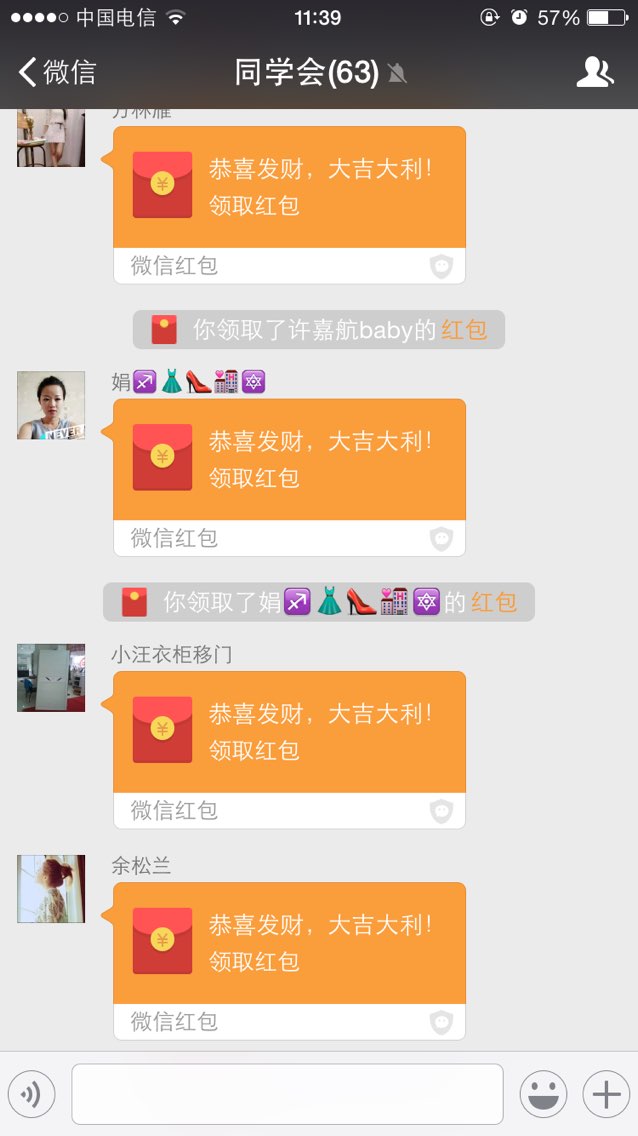The width and height of the screenshot is (638, 1136).
Task: Open the group members info icon
Action: (x=595, y=72)
